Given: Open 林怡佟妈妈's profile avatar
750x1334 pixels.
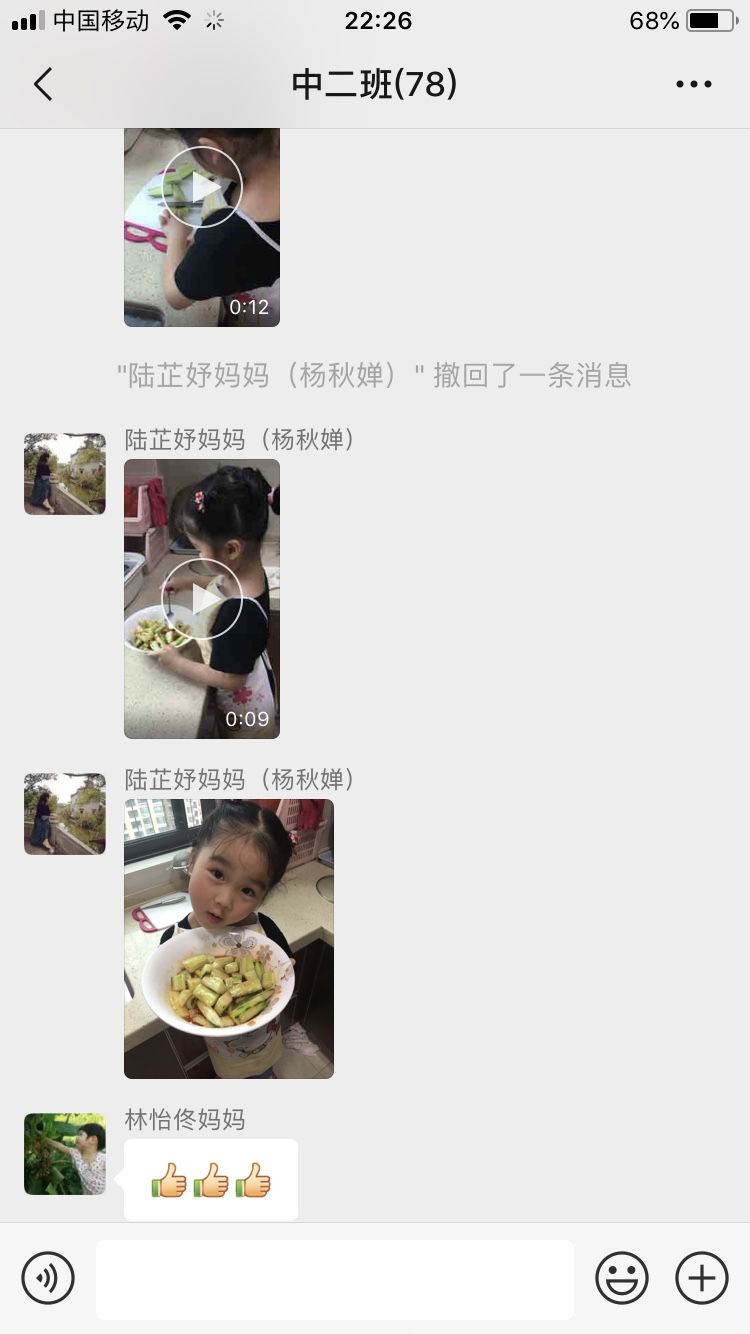Looking at the screenshot, I should tap(65, 1154).
